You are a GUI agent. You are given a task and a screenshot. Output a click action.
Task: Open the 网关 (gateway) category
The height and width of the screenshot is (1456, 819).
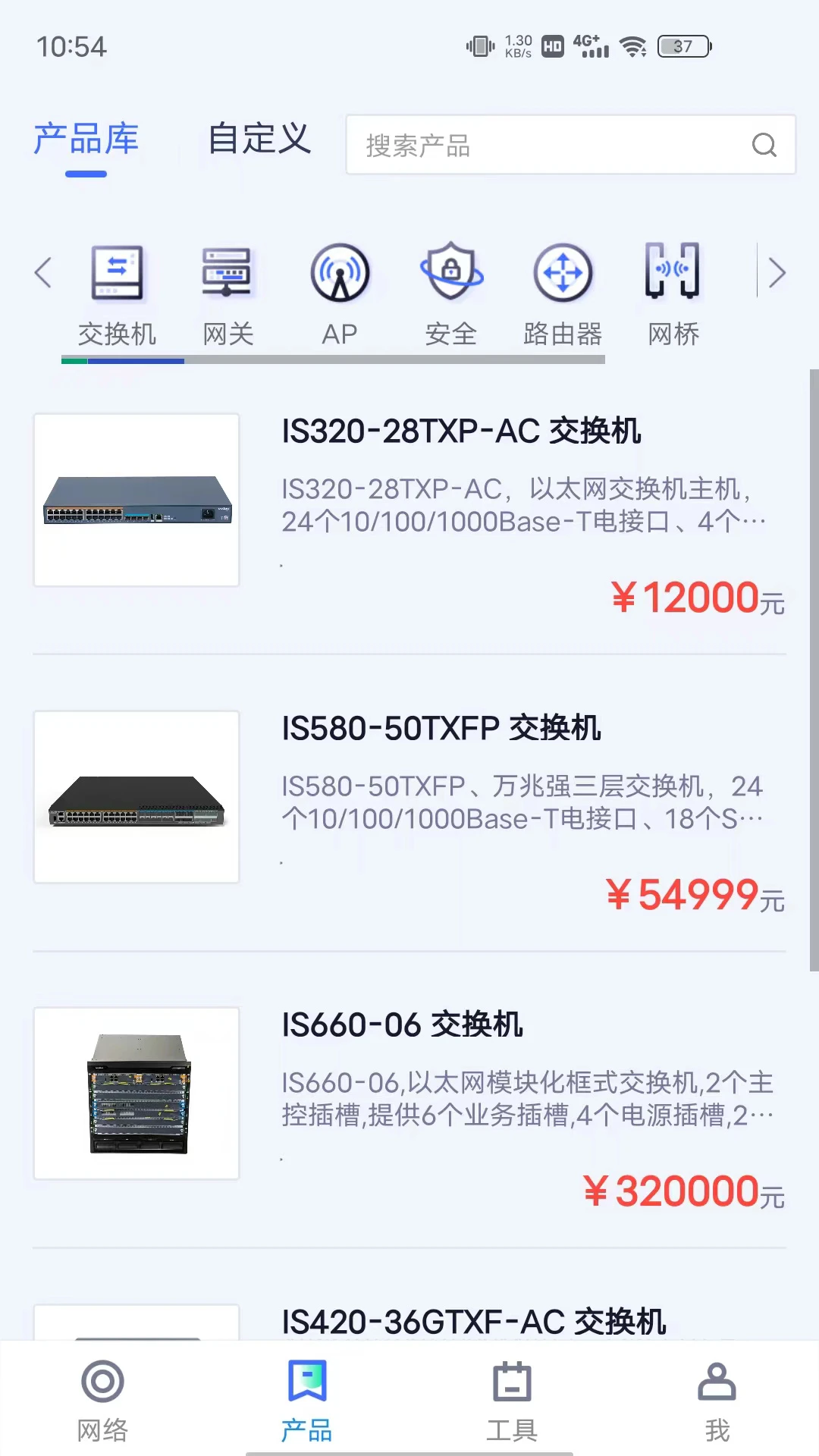pyautogui.click(x=228, y=292)
